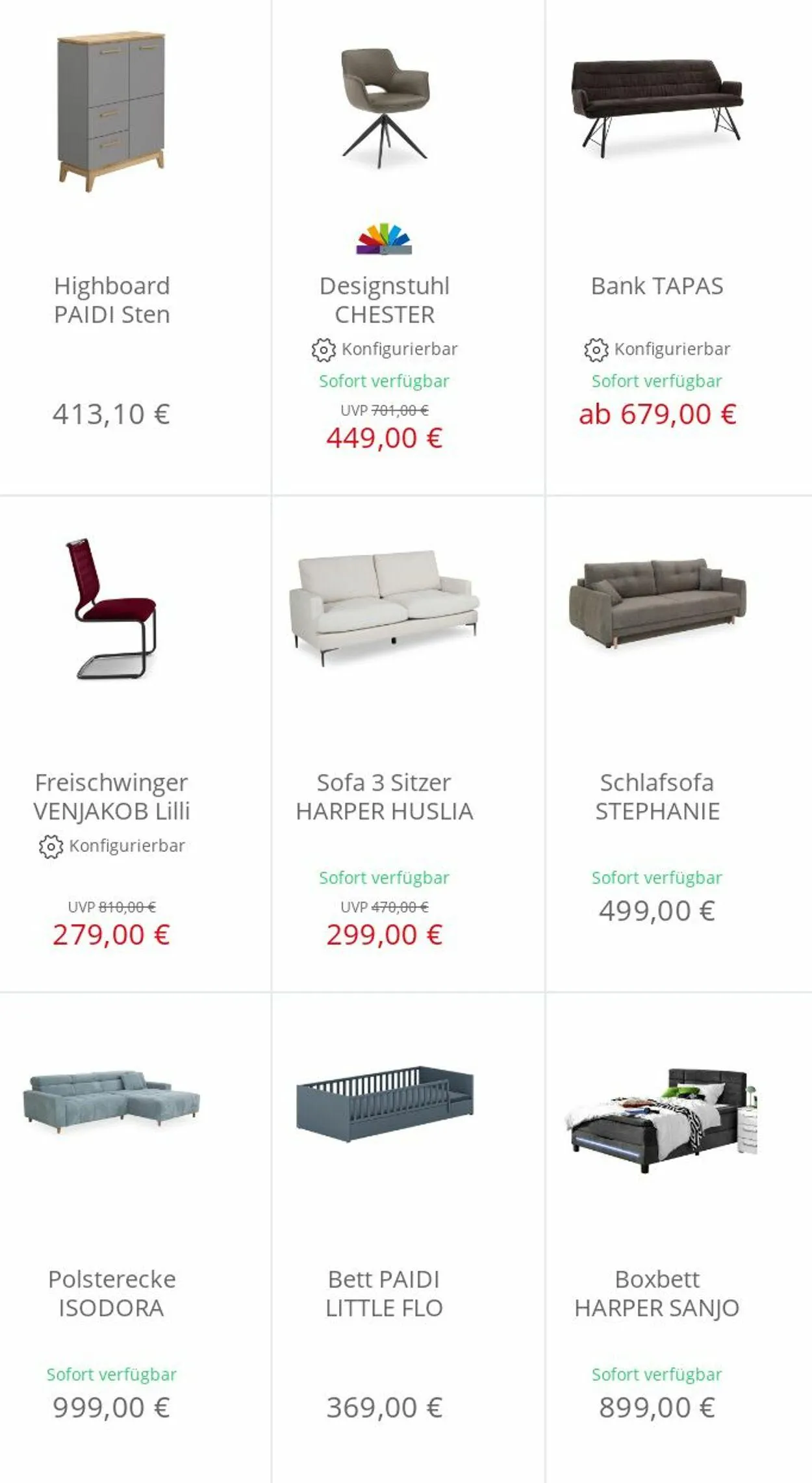
Task: Open the Bank TAPAS listing
Action: [679, 247]
